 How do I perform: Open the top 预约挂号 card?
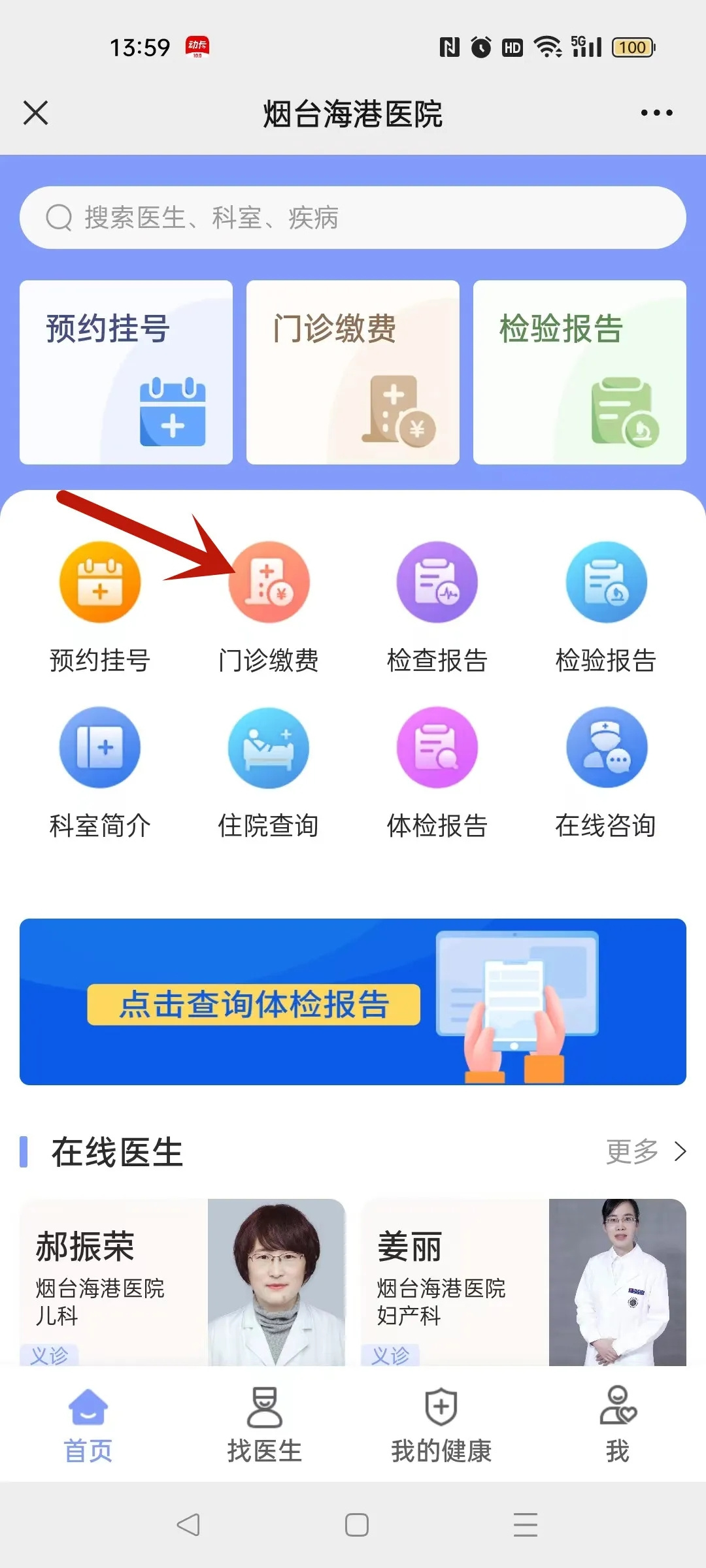pyautogui.click(x=126, y=372)
